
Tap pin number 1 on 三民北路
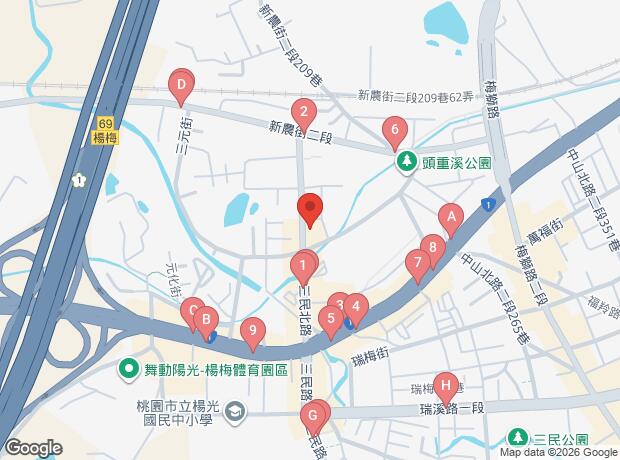coord(302,265)
